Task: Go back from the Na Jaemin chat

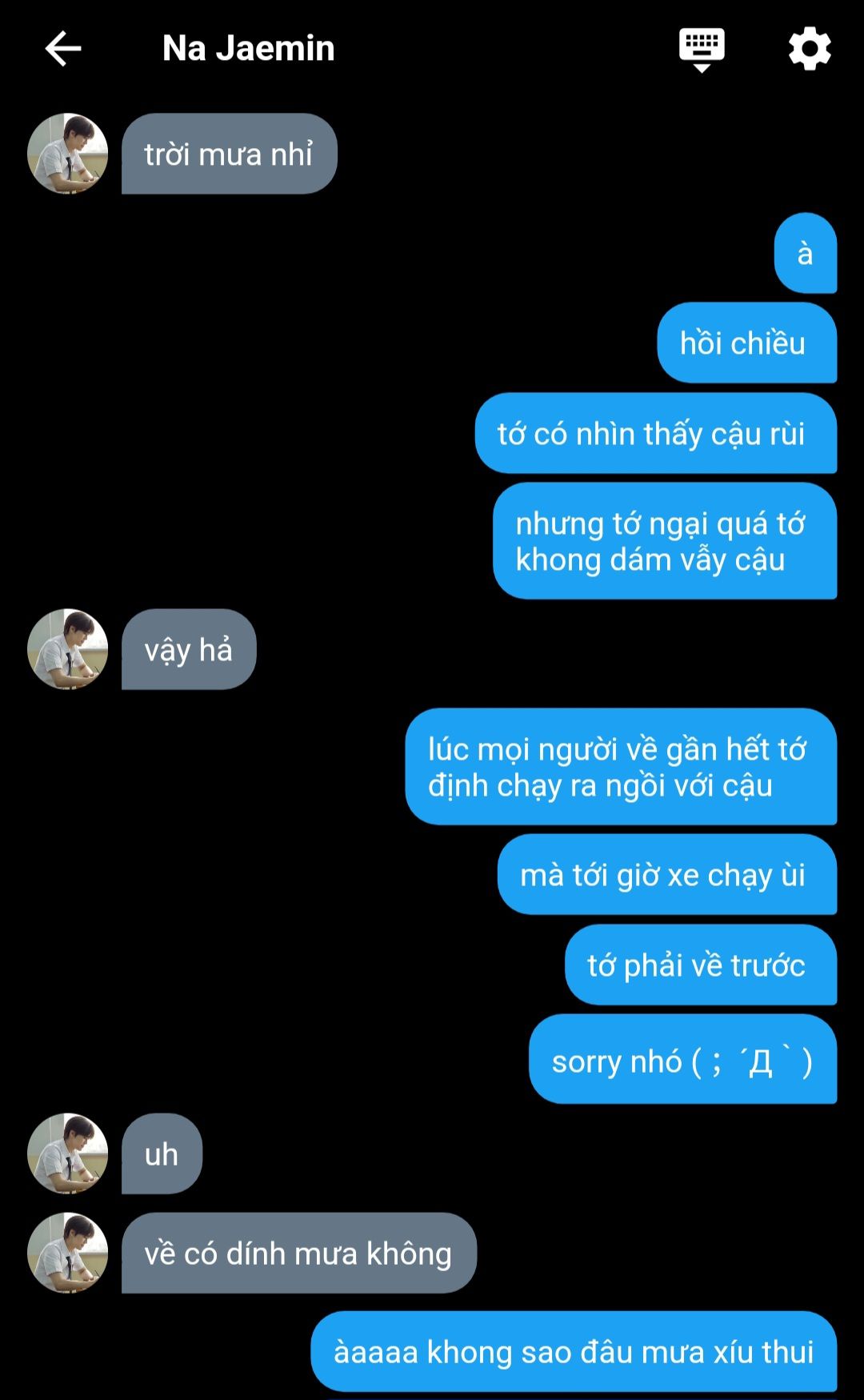Action: point(63,49)
